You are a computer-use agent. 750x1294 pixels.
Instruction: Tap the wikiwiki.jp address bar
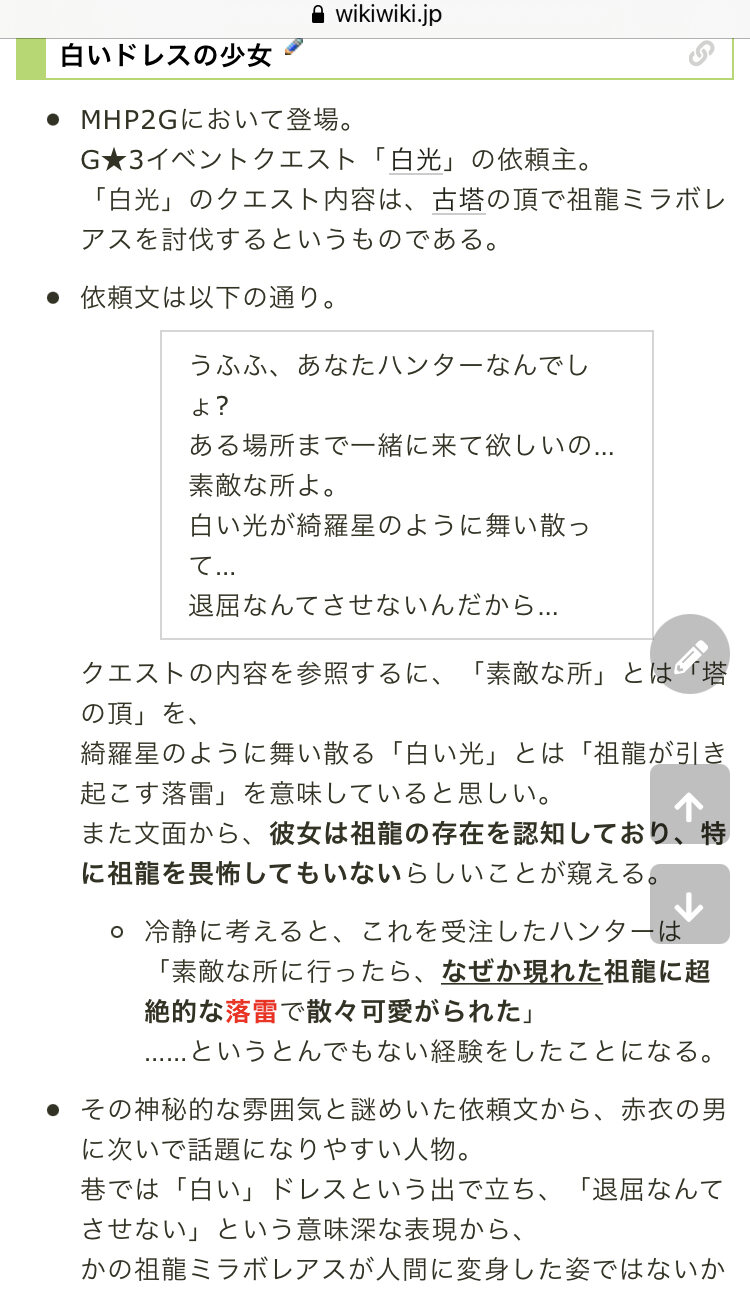point(375,14)
